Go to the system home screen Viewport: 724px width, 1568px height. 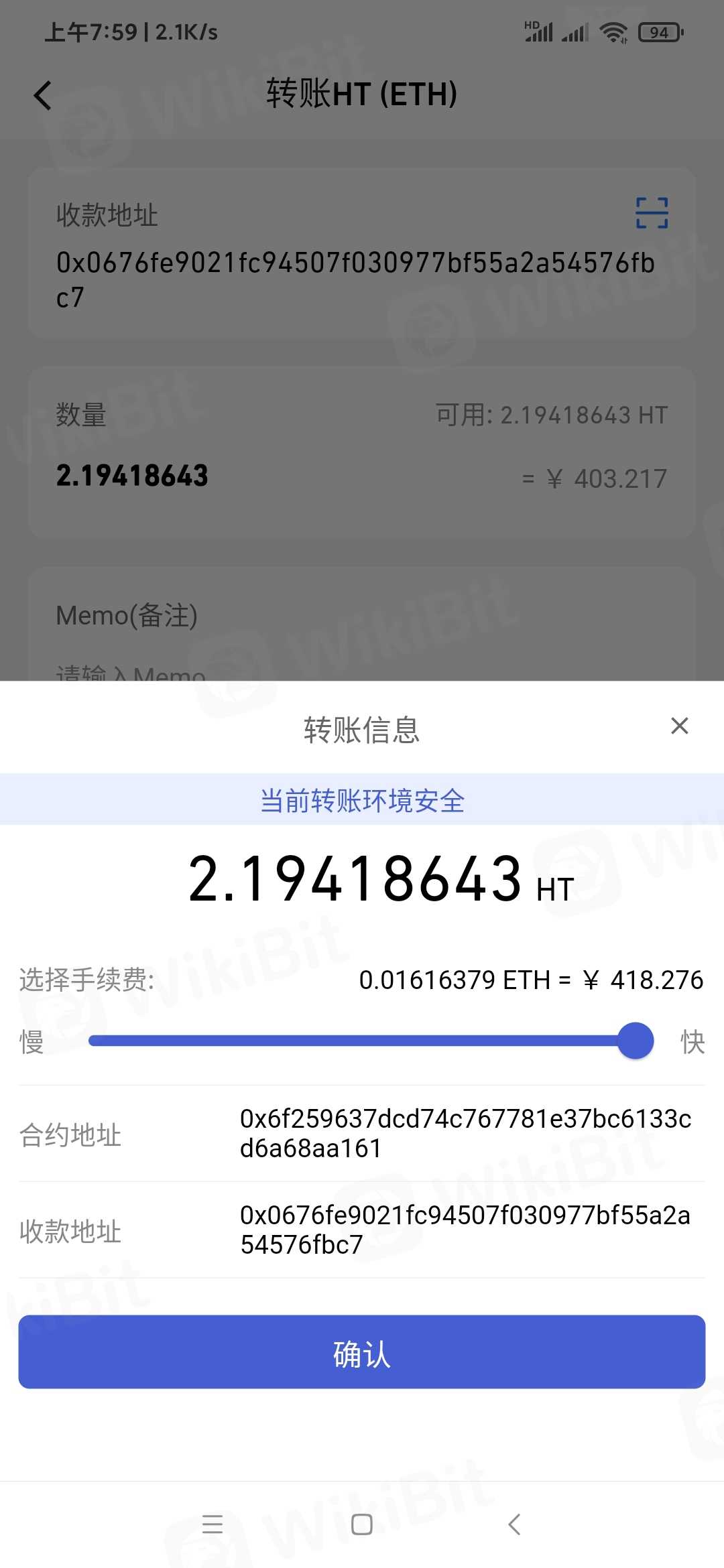click(x=362, y=1524)
